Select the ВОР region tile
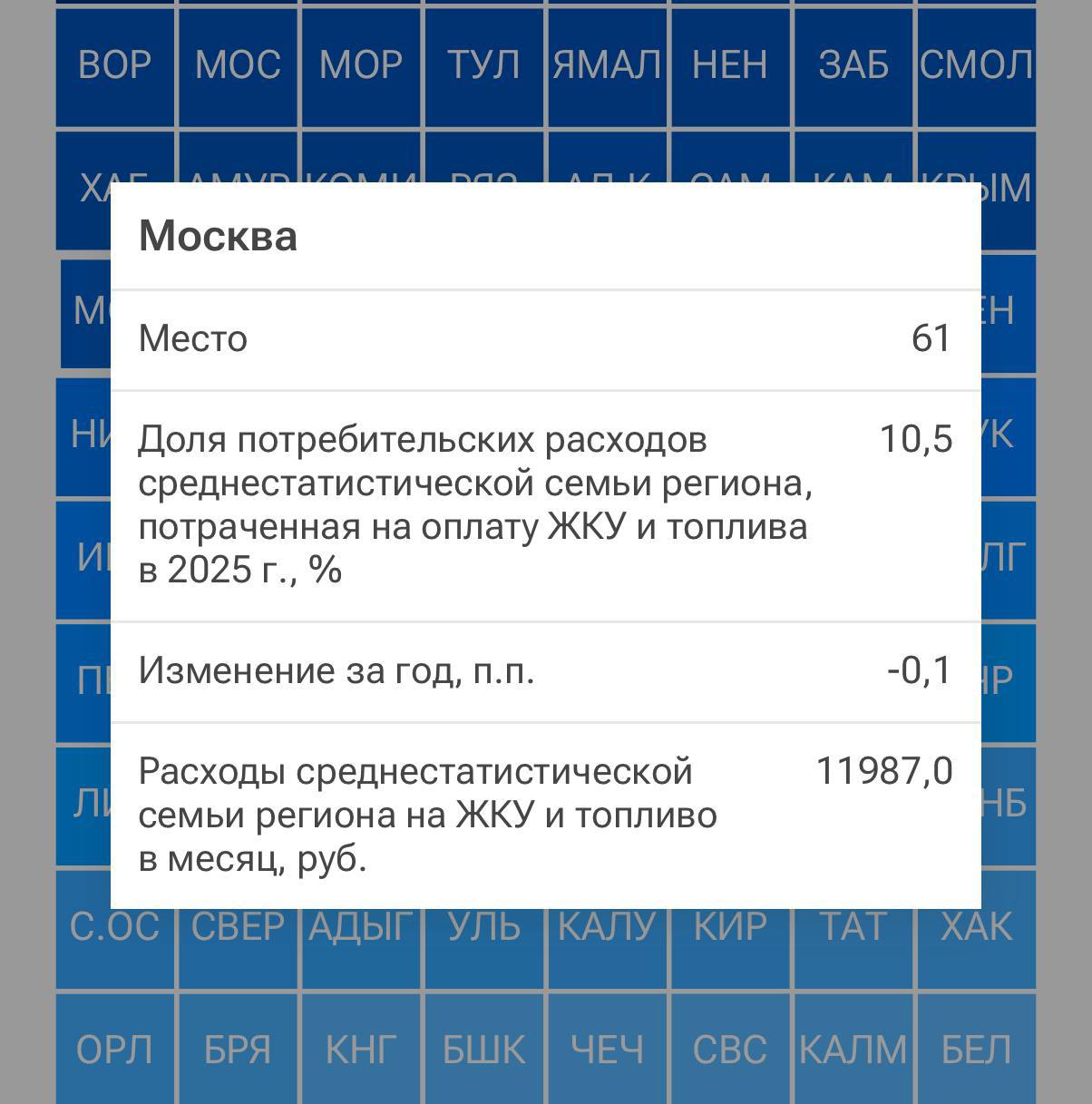This screenshot has height=1104, width=1092. tap(114, 66)
